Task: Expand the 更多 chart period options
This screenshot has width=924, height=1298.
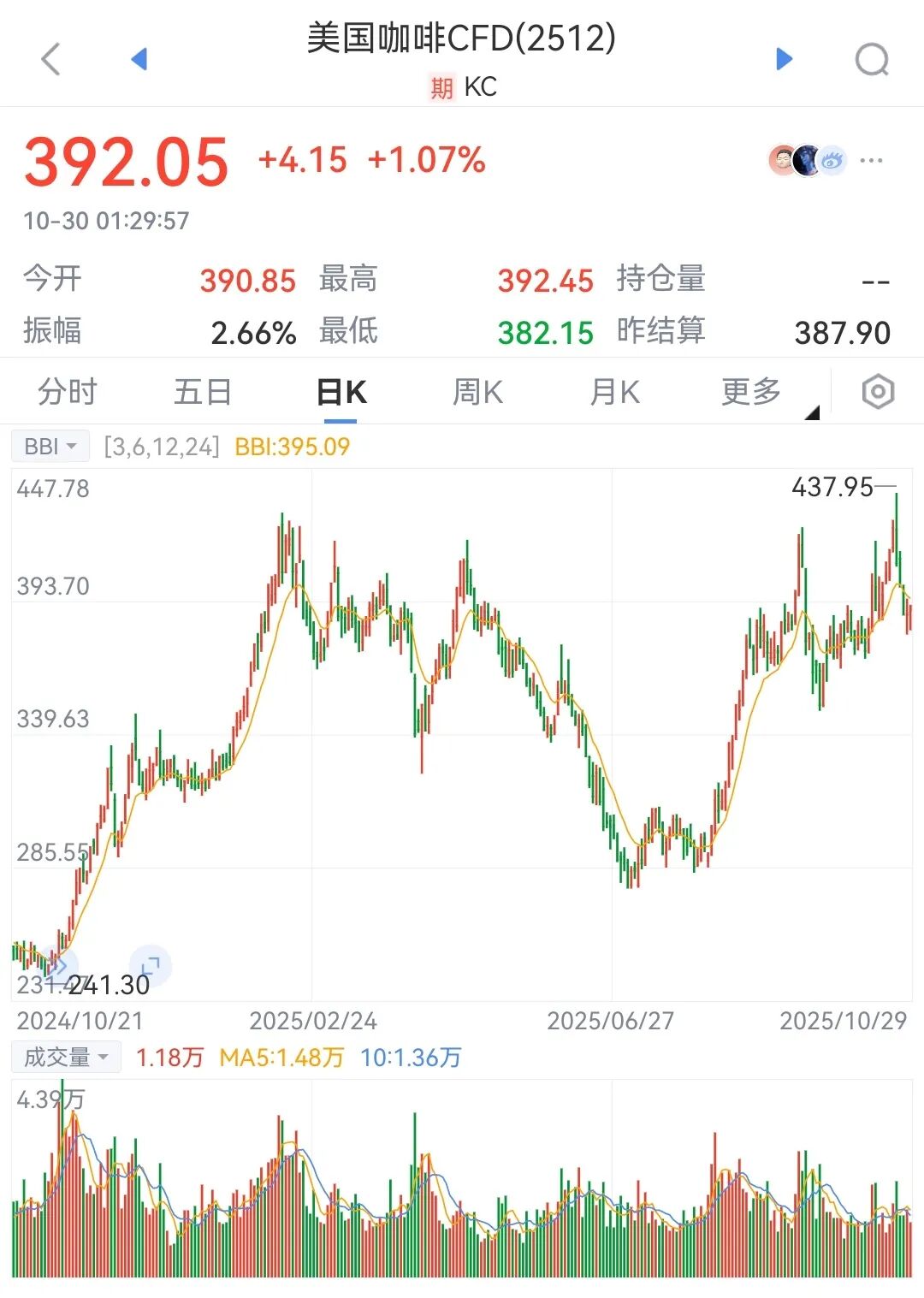Action: pyautogui.click(x=753, y=392)
